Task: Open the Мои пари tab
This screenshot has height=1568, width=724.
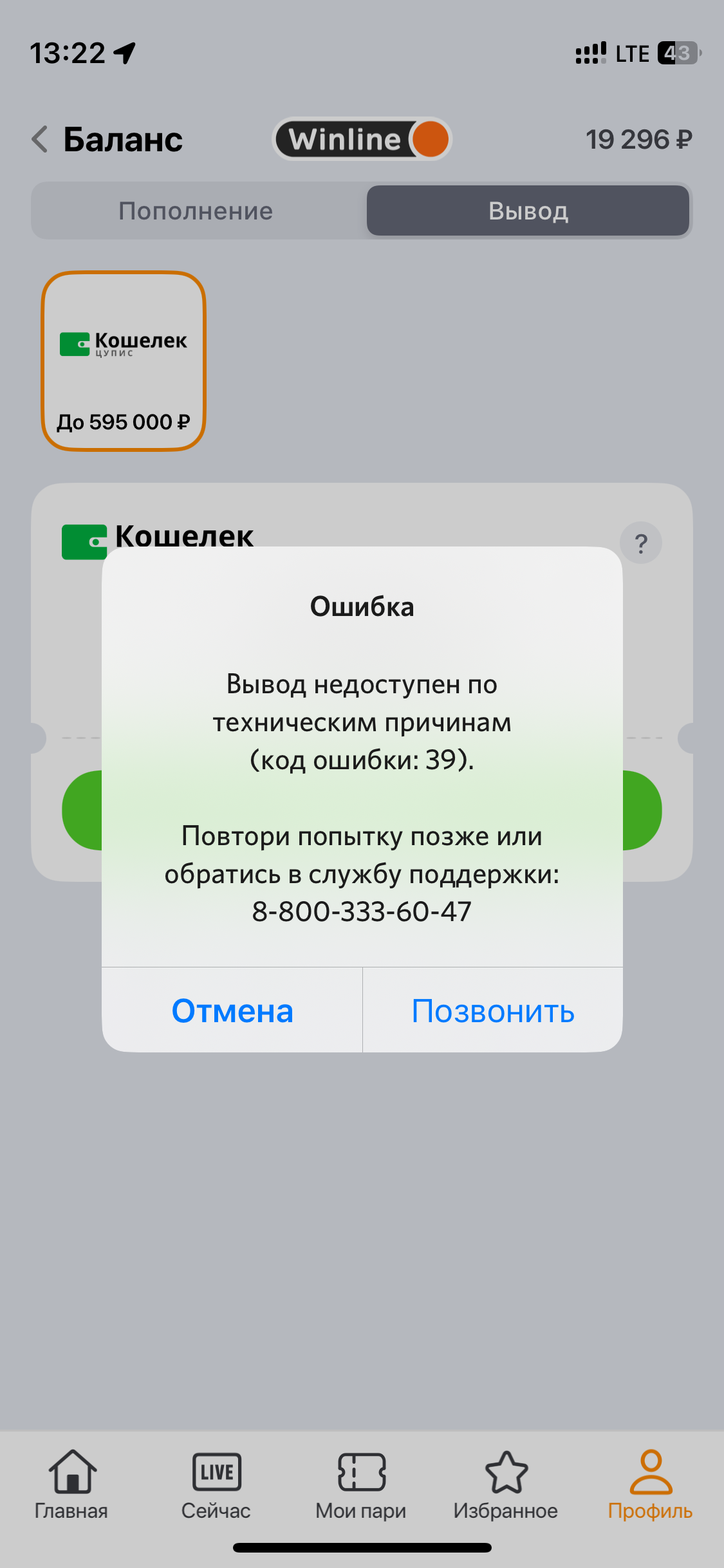Action: 361,1485
